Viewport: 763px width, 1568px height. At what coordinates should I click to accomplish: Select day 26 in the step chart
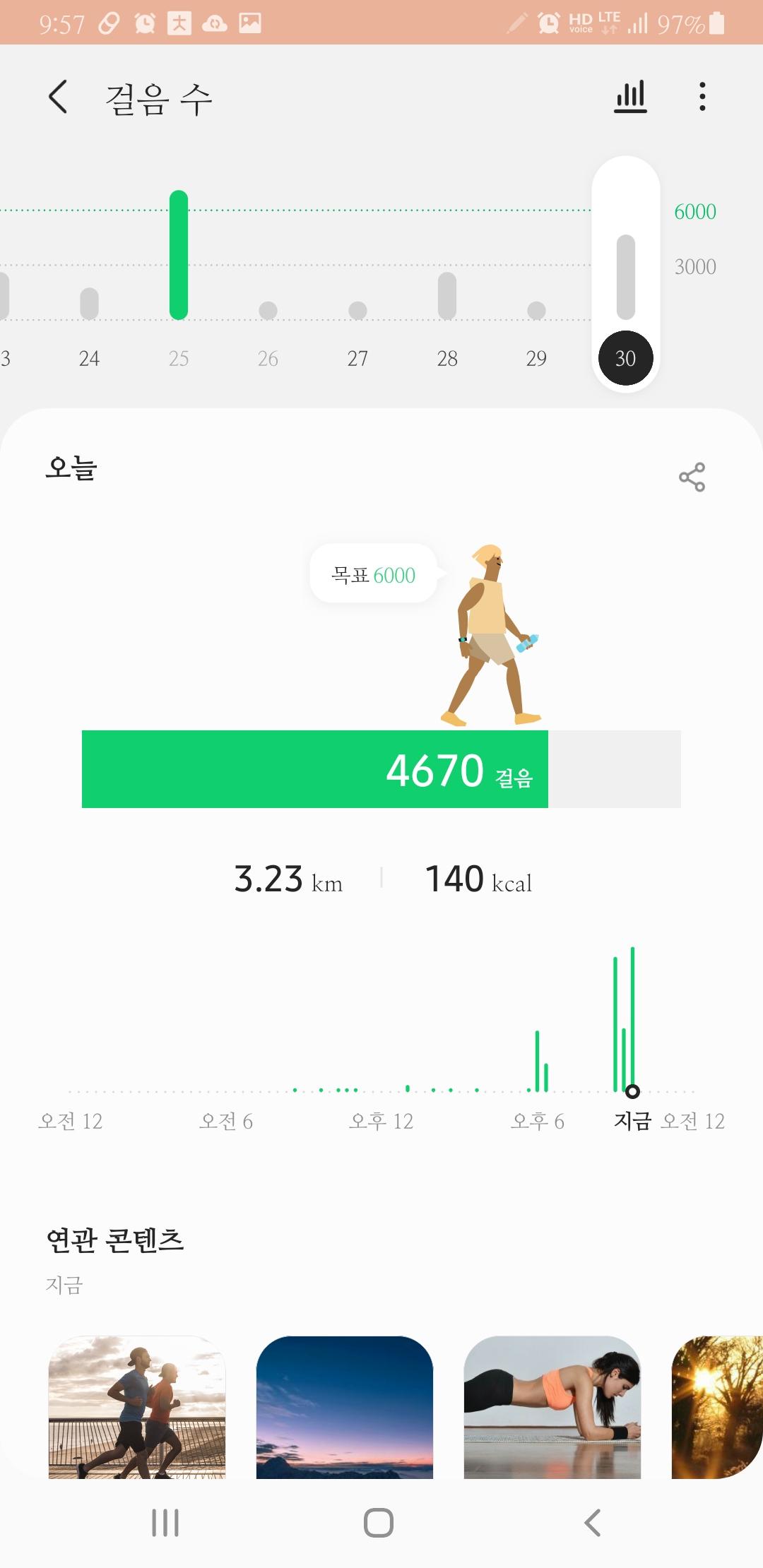click(268, 357)
